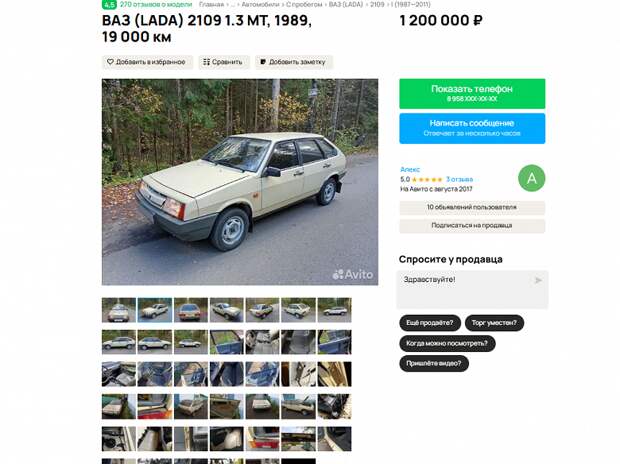Tap Показать телефон button
This screenshot has height=464, width=620.
click(x=472, y=93)
